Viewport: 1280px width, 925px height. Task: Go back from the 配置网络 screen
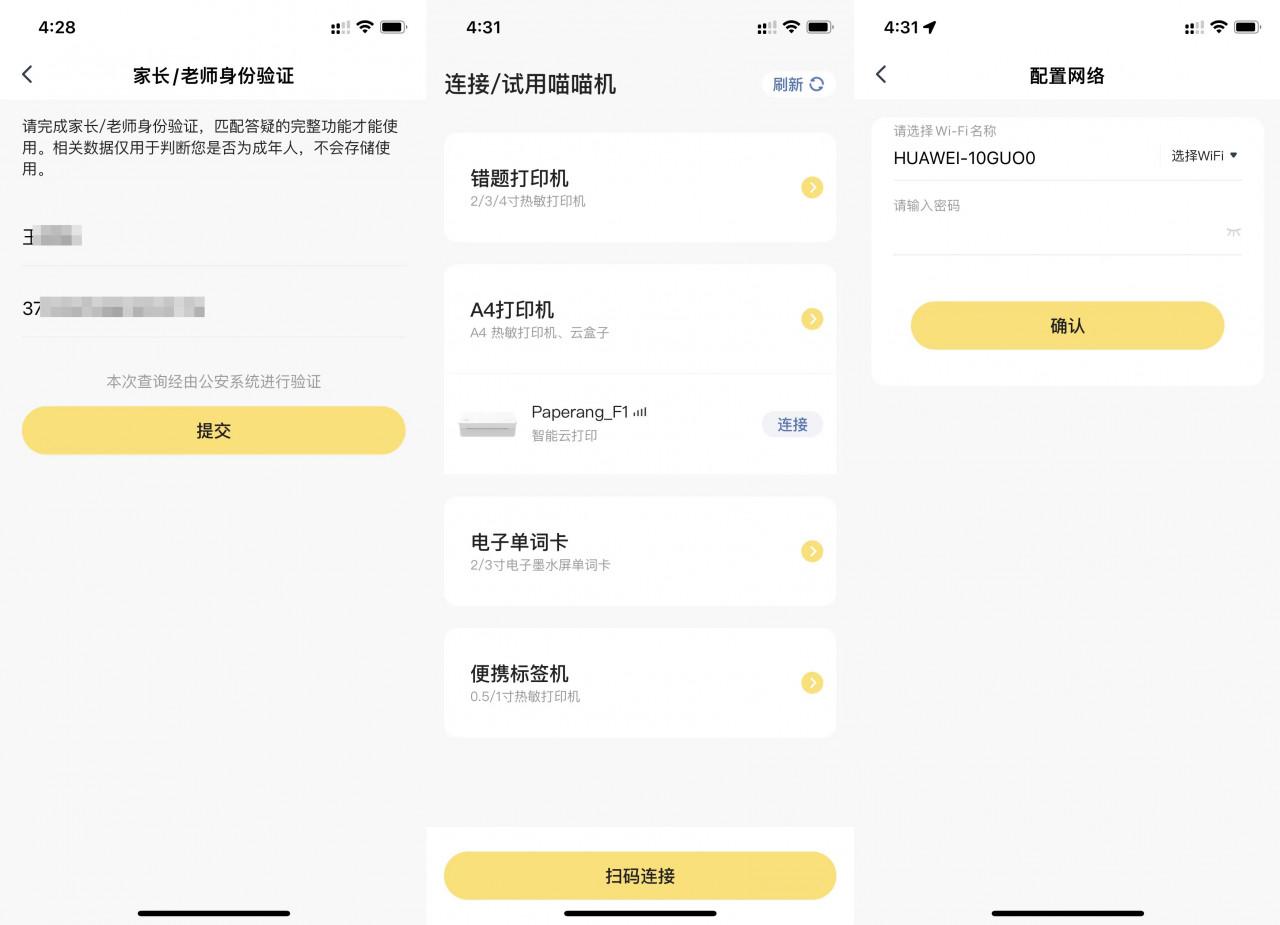(x=881, y=74)
